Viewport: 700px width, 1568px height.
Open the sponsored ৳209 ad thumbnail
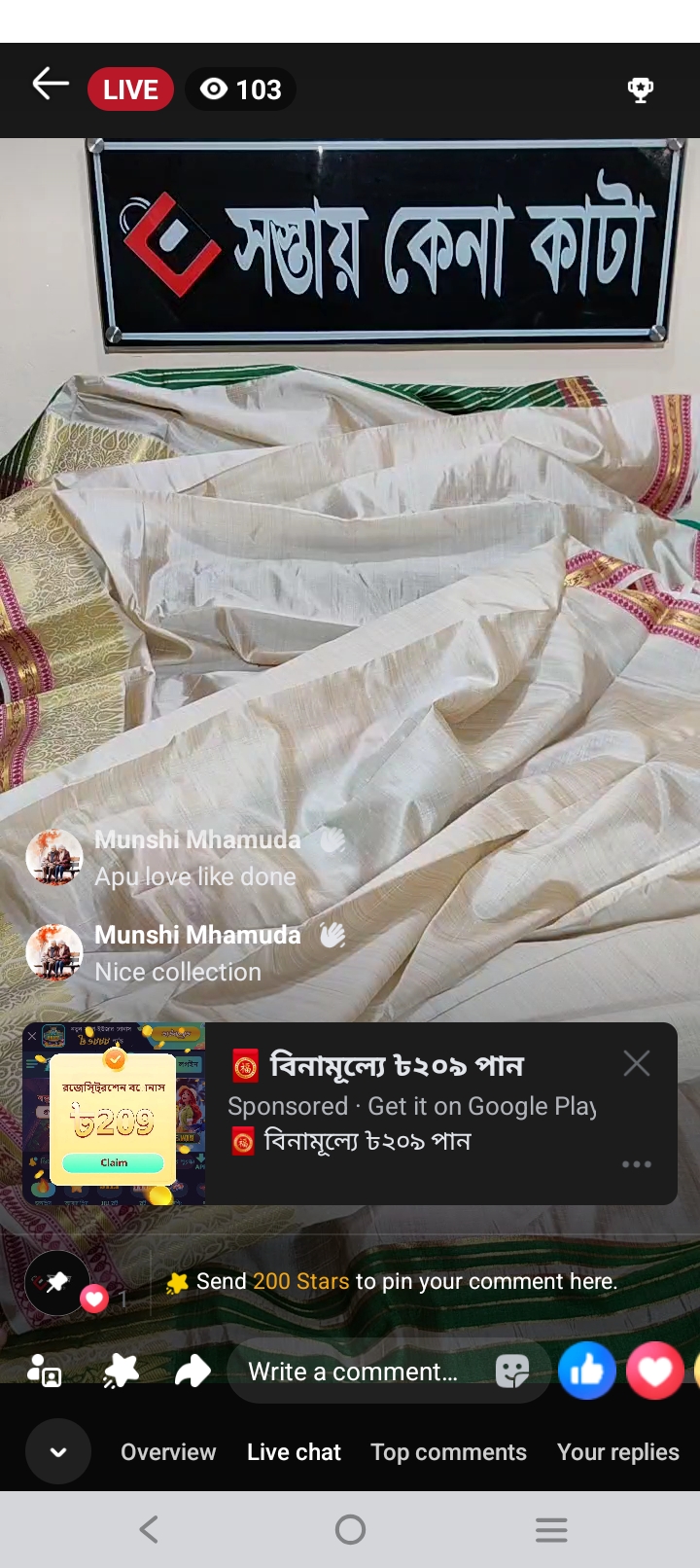114,1114
